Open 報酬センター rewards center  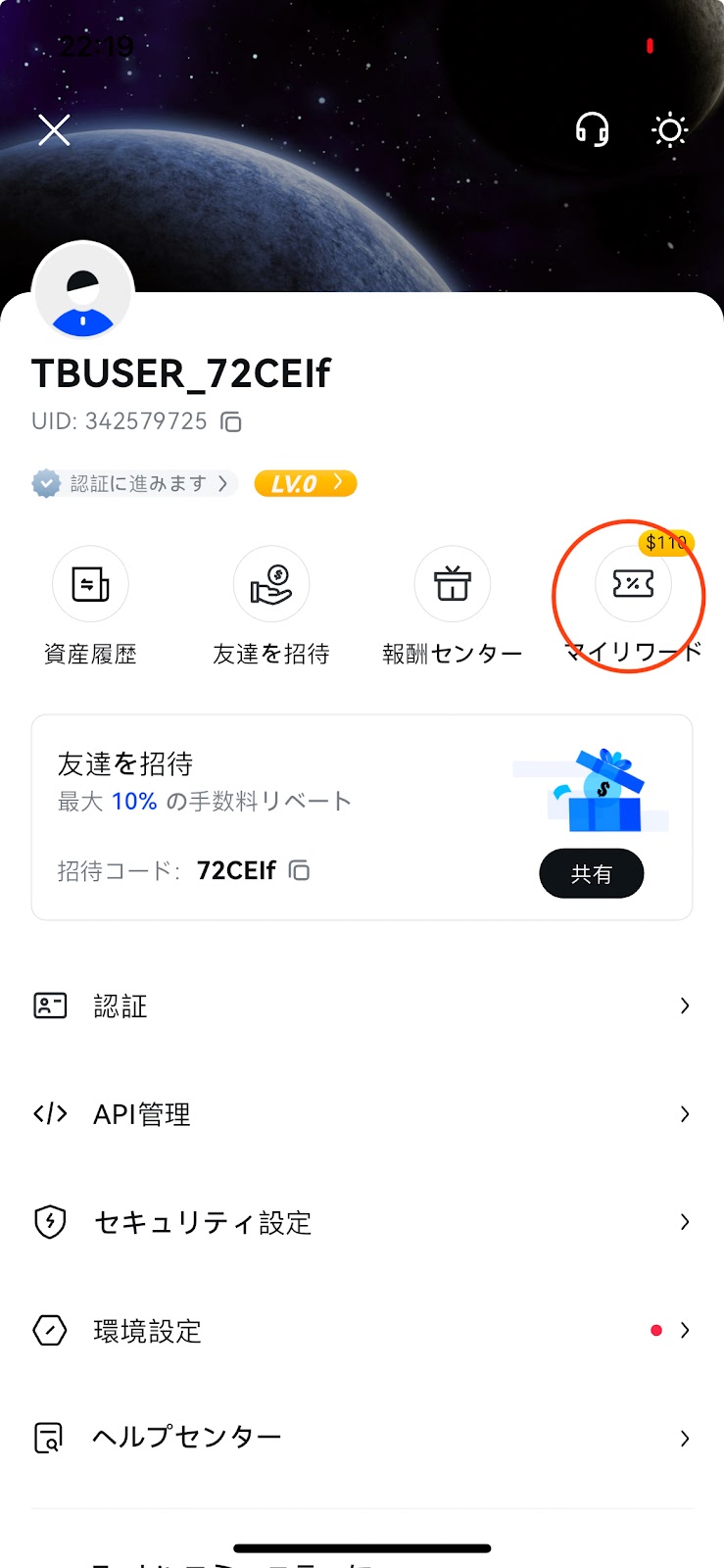pos(452,585)
